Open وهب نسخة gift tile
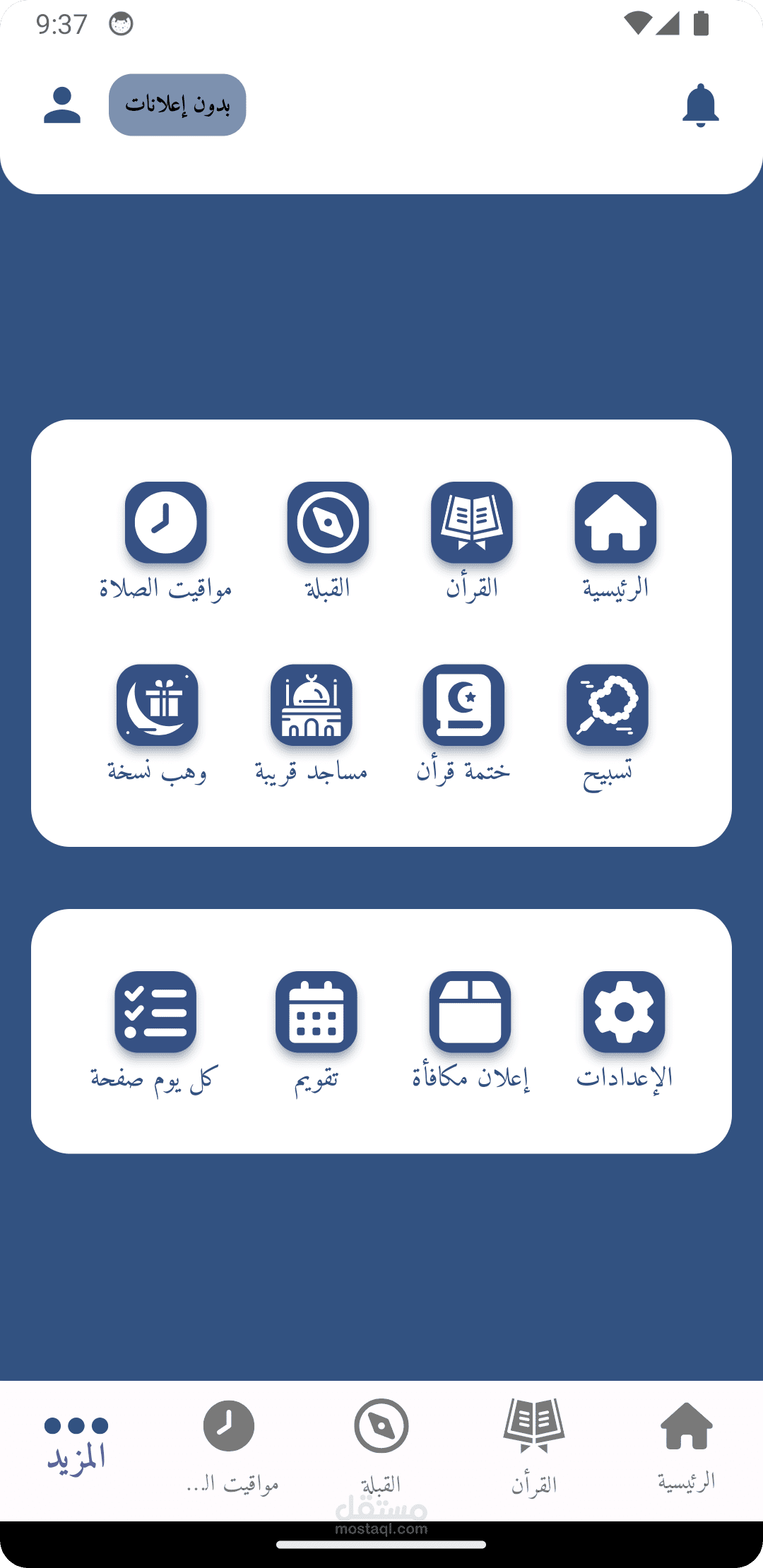 (158, 706)
